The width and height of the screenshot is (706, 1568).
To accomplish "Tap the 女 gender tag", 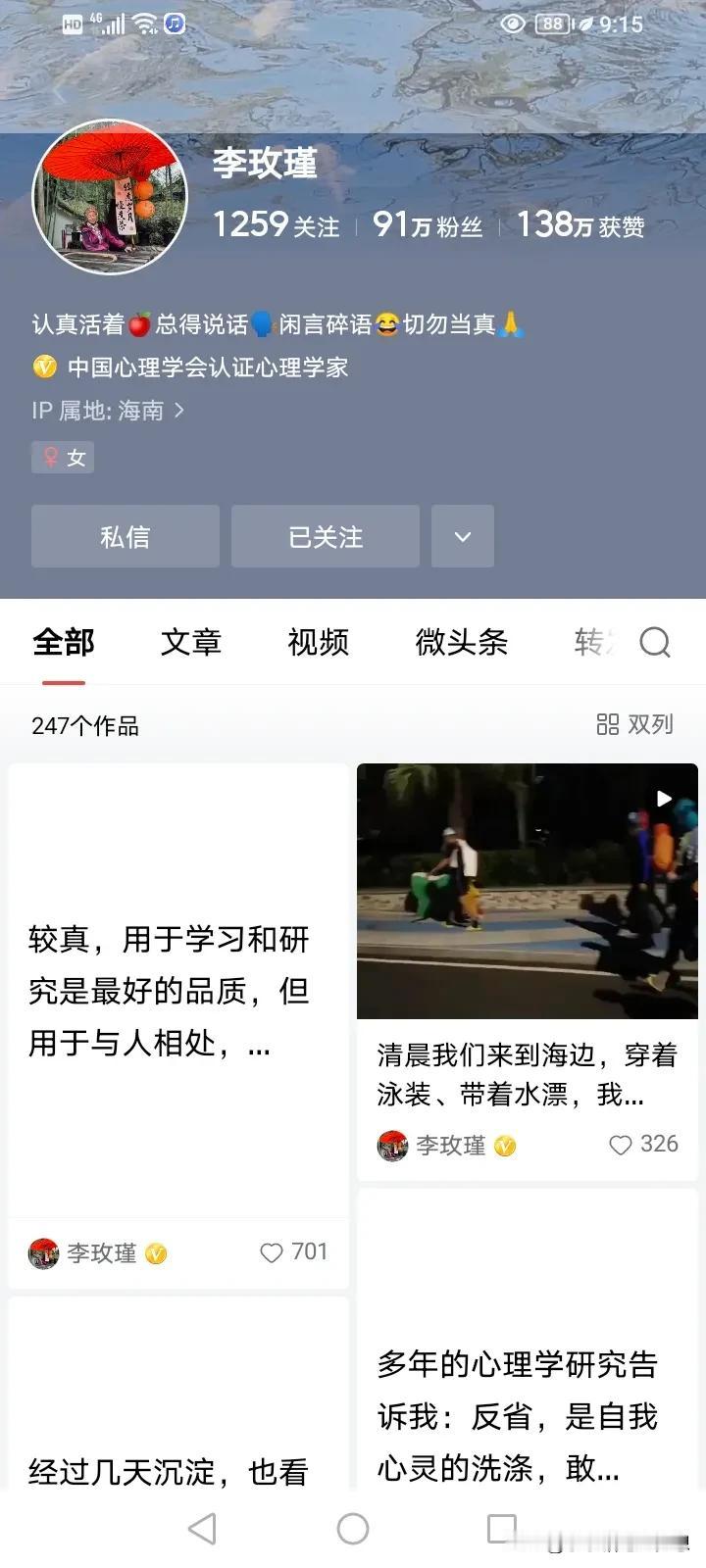I will (x=62, y=457).
